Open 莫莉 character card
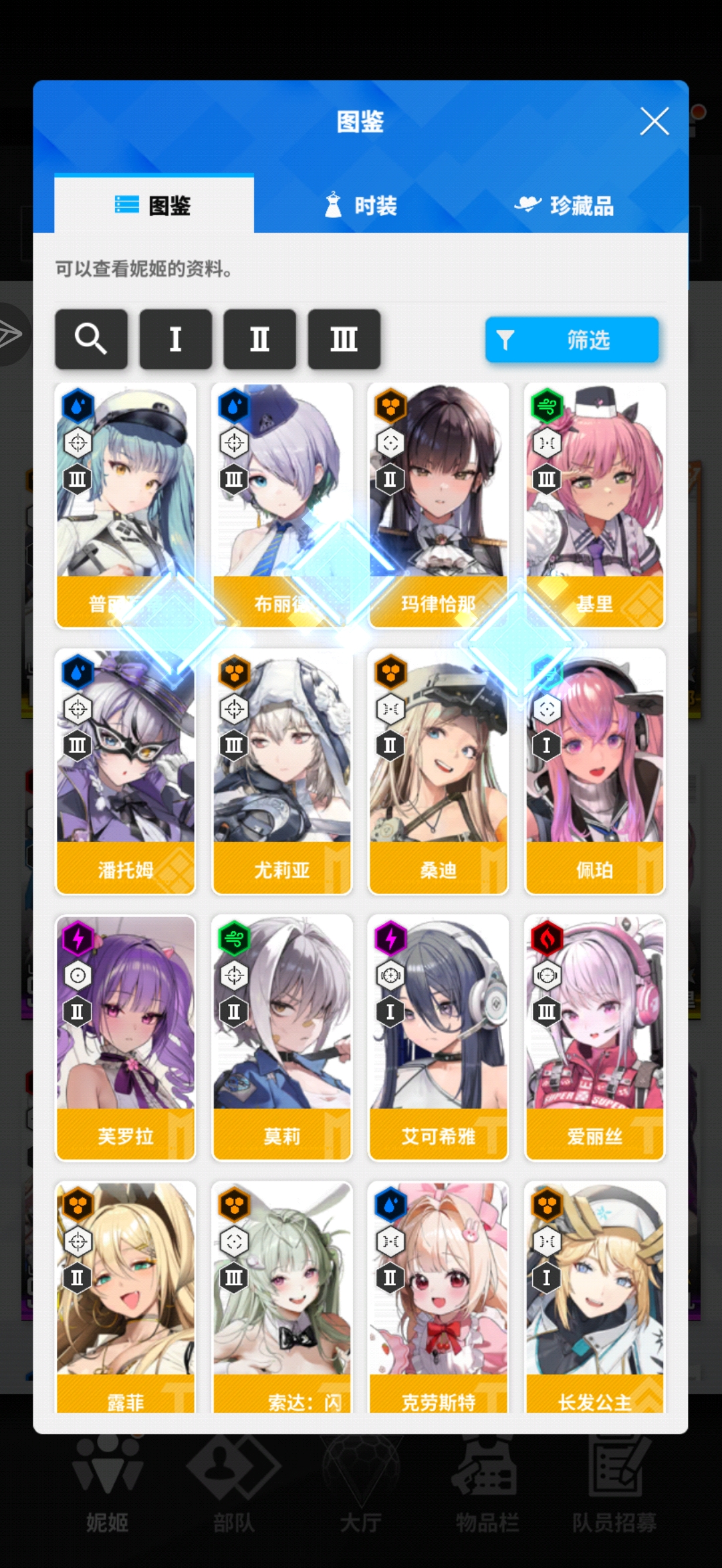Screen dimensions: 722x1568 point(281,1038)
